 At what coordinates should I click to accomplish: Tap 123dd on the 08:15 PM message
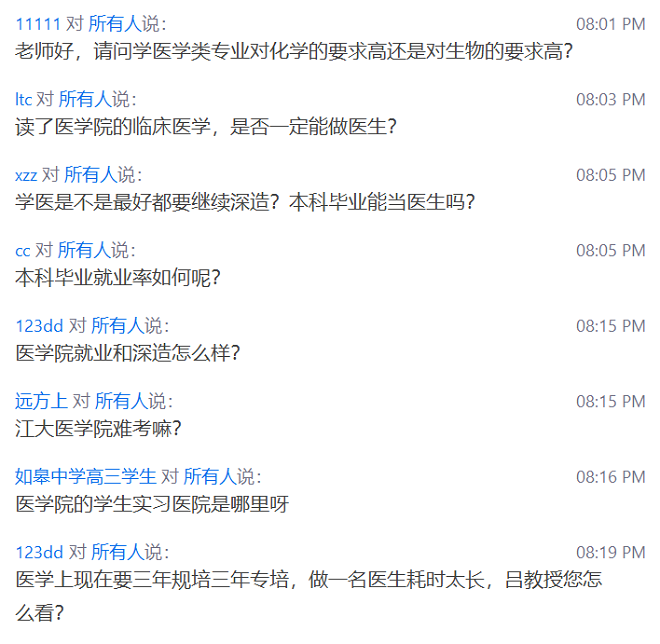coord(39,326)
